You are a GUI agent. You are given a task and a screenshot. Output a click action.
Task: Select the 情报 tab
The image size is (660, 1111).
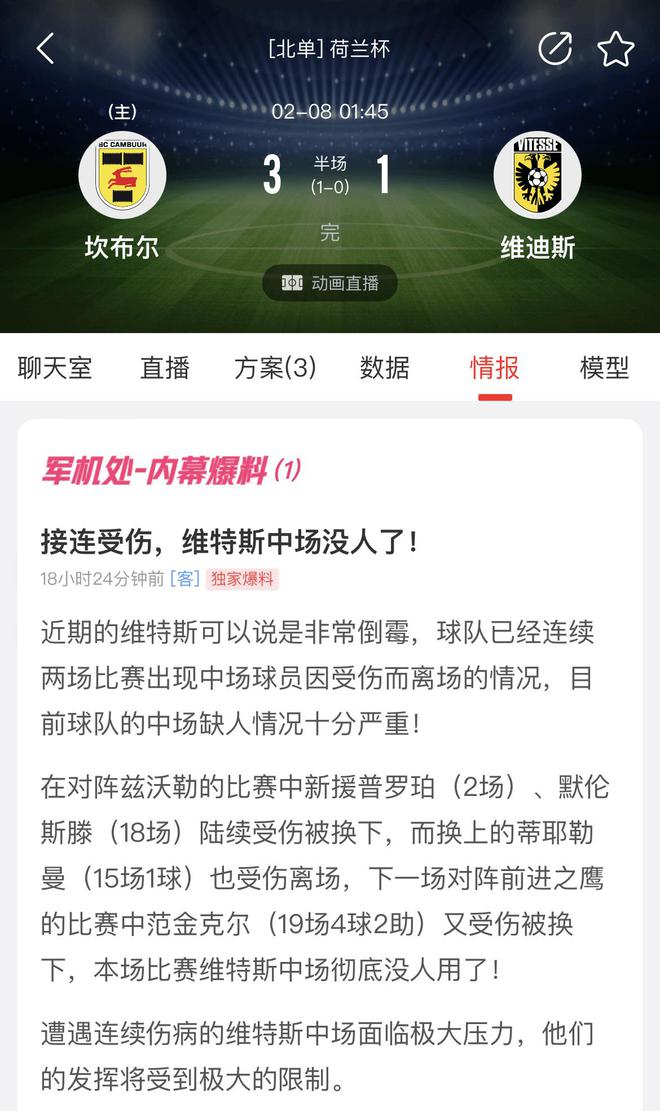495,368
